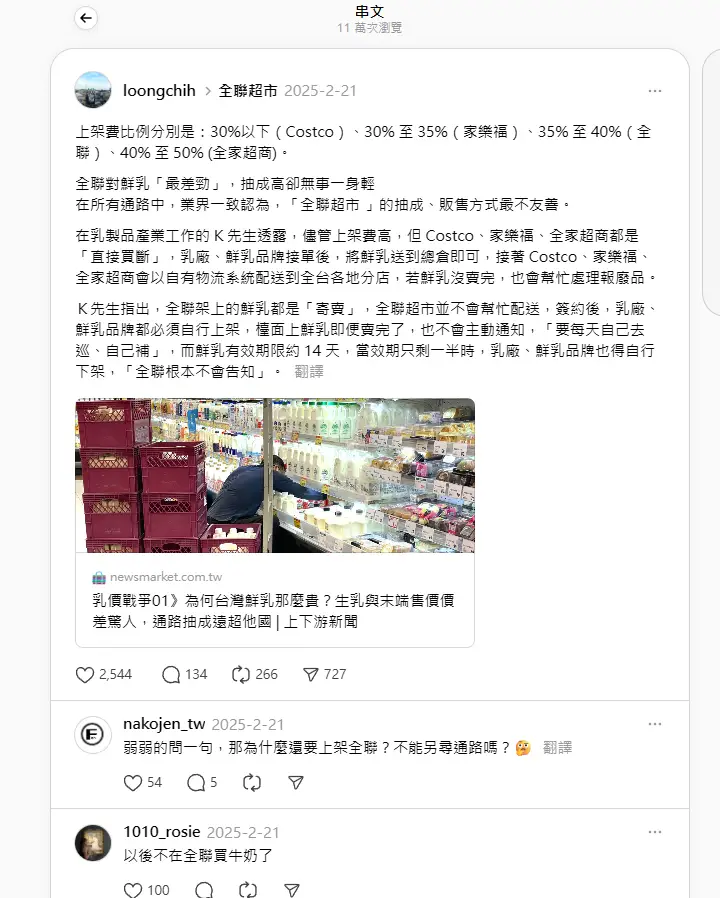Open overflow menu on 1010_rosie's reply
720x898 pixels.
pos(654,832)
